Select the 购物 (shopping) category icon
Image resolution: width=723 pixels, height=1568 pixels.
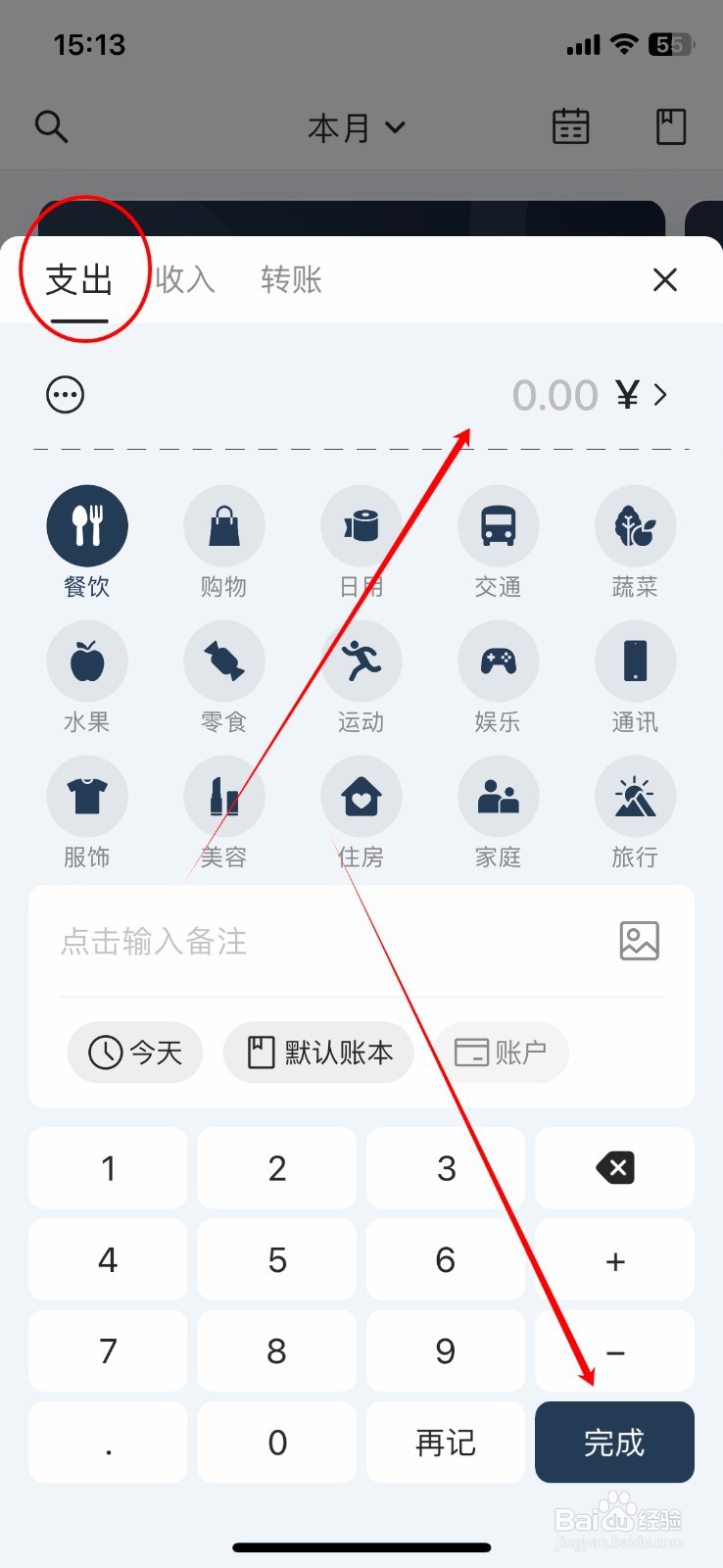(x=223, y=525)
